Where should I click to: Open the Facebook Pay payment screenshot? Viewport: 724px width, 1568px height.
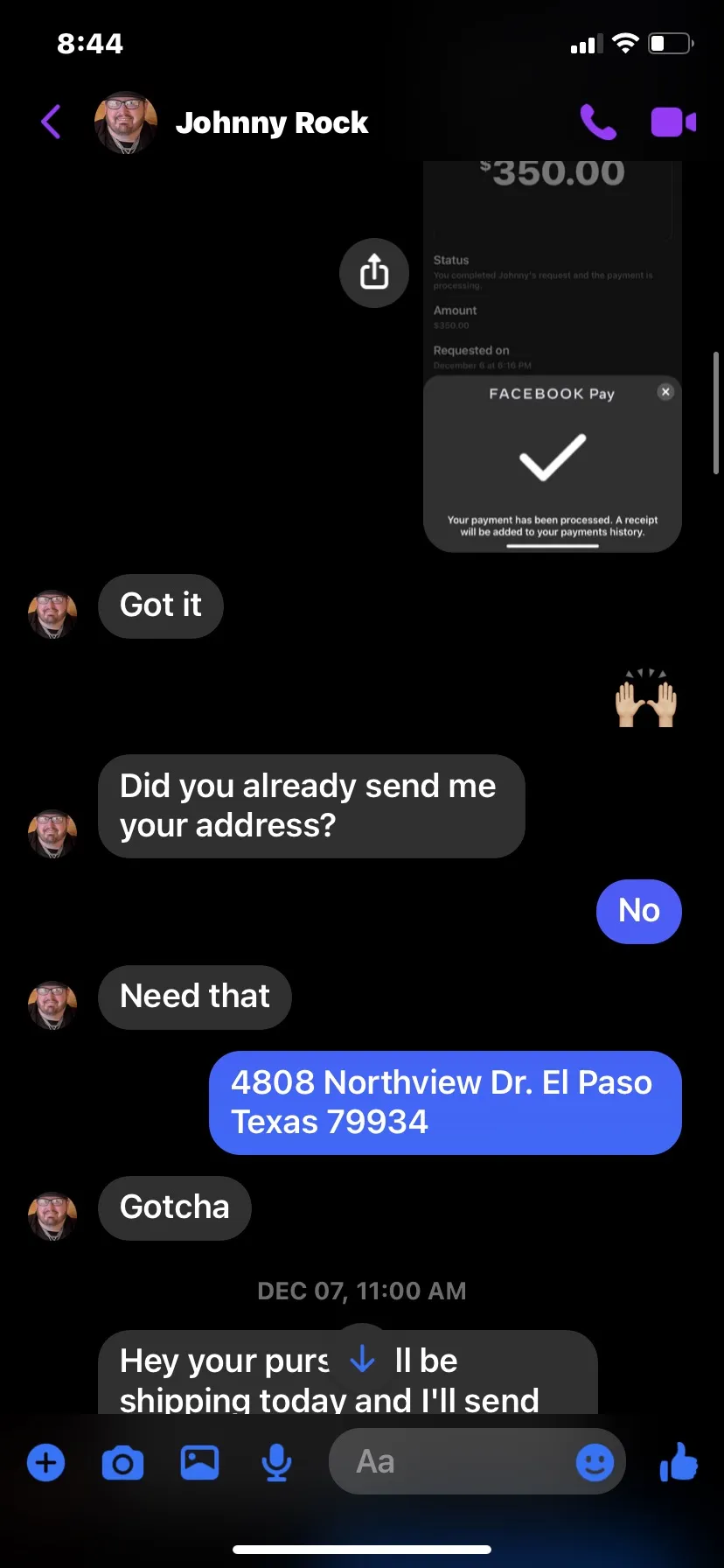coord(553,356)
